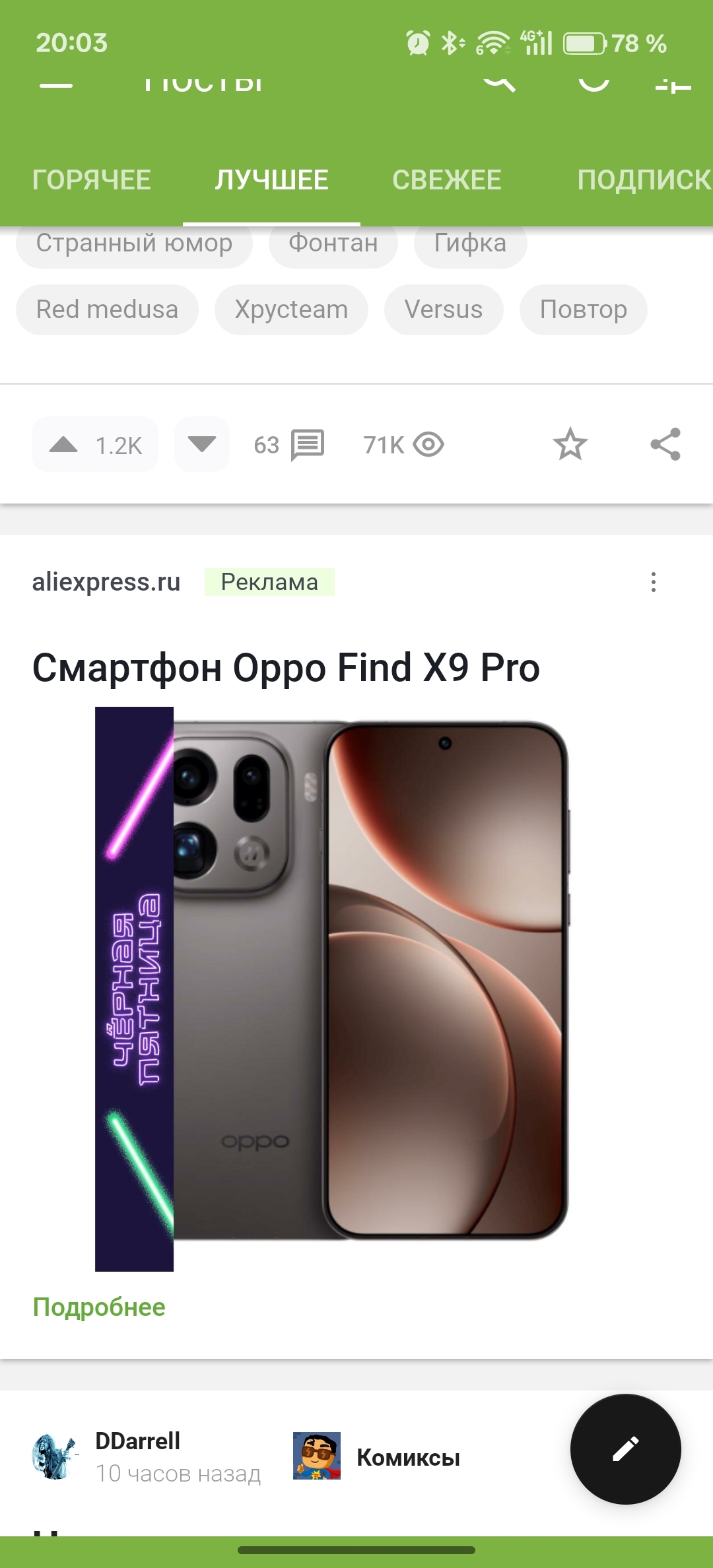The image size is (713, 1568).
Task: Open the Хрусteam tag
Action: point(291,310)
